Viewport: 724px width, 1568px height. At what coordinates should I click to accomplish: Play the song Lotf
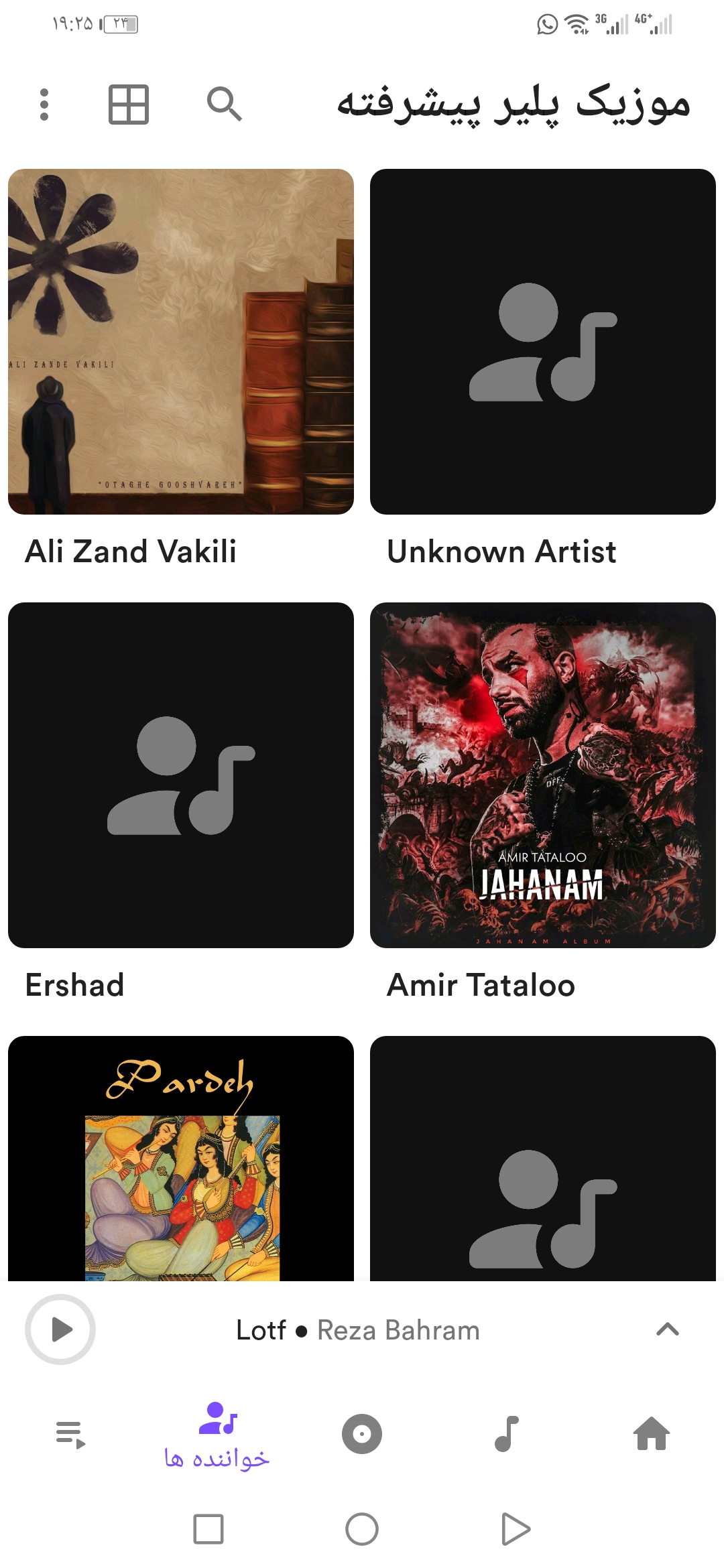point(60,1329)
